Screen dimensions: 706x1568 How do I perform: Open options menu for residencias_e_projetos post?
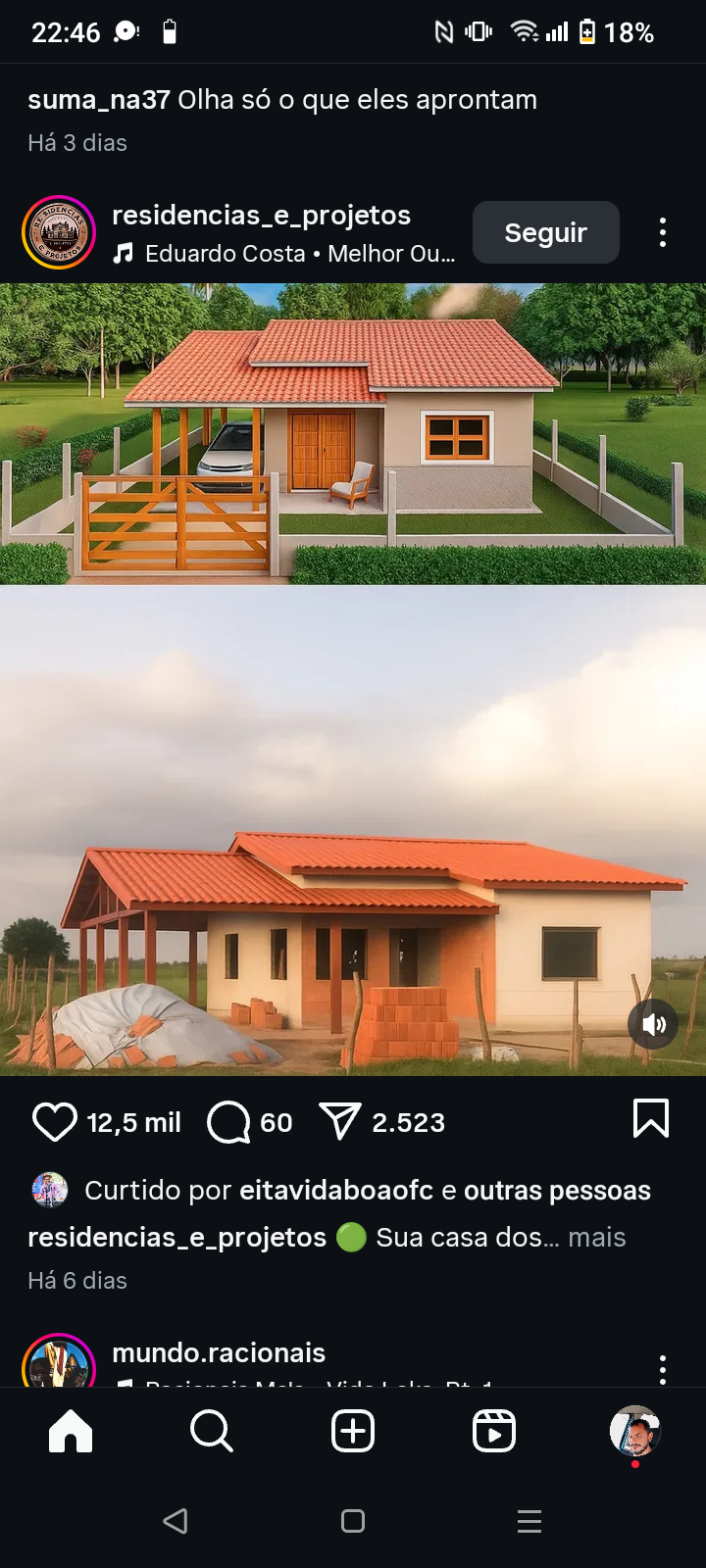click(x=663, y=232)
